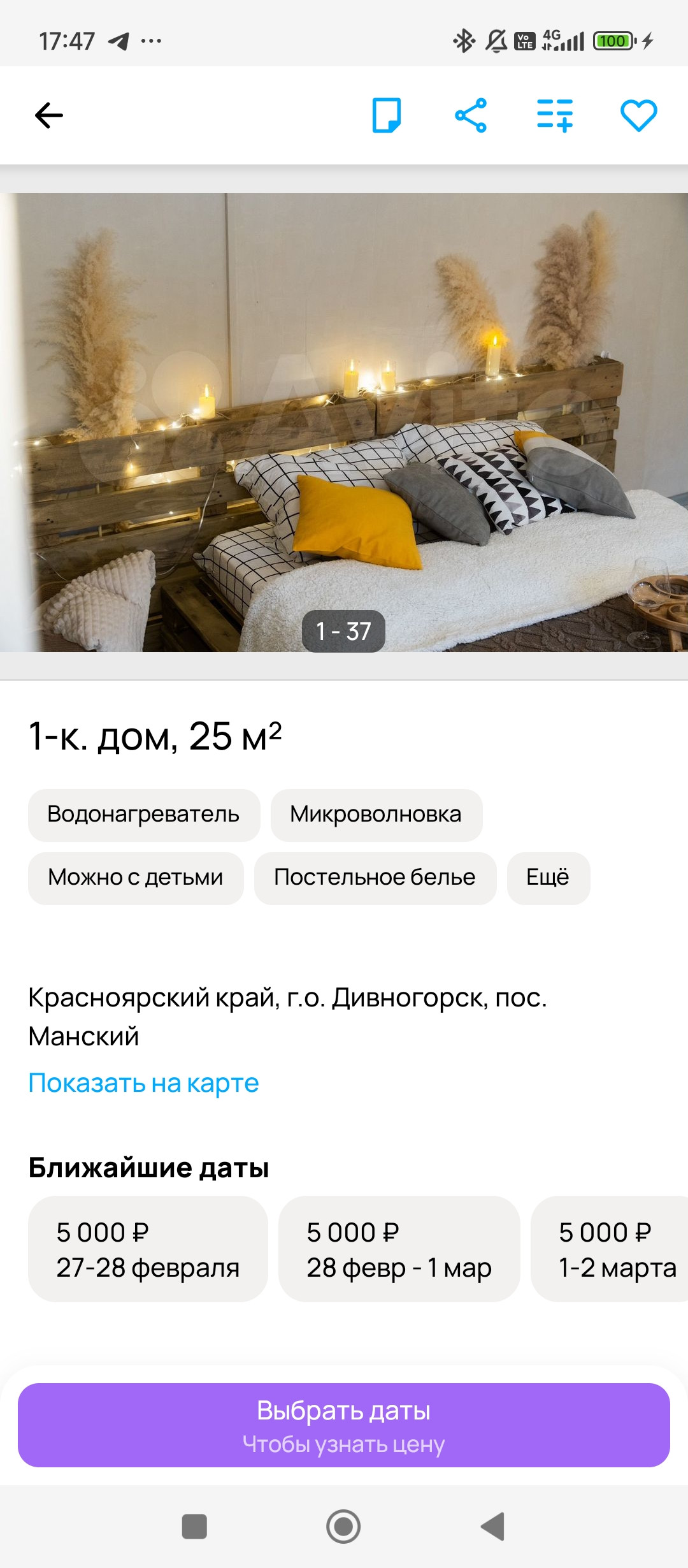Screen dimensions: 688x1568
Task: Choose dates 28 февр - 1 мар
Action: pos(399,1249)
